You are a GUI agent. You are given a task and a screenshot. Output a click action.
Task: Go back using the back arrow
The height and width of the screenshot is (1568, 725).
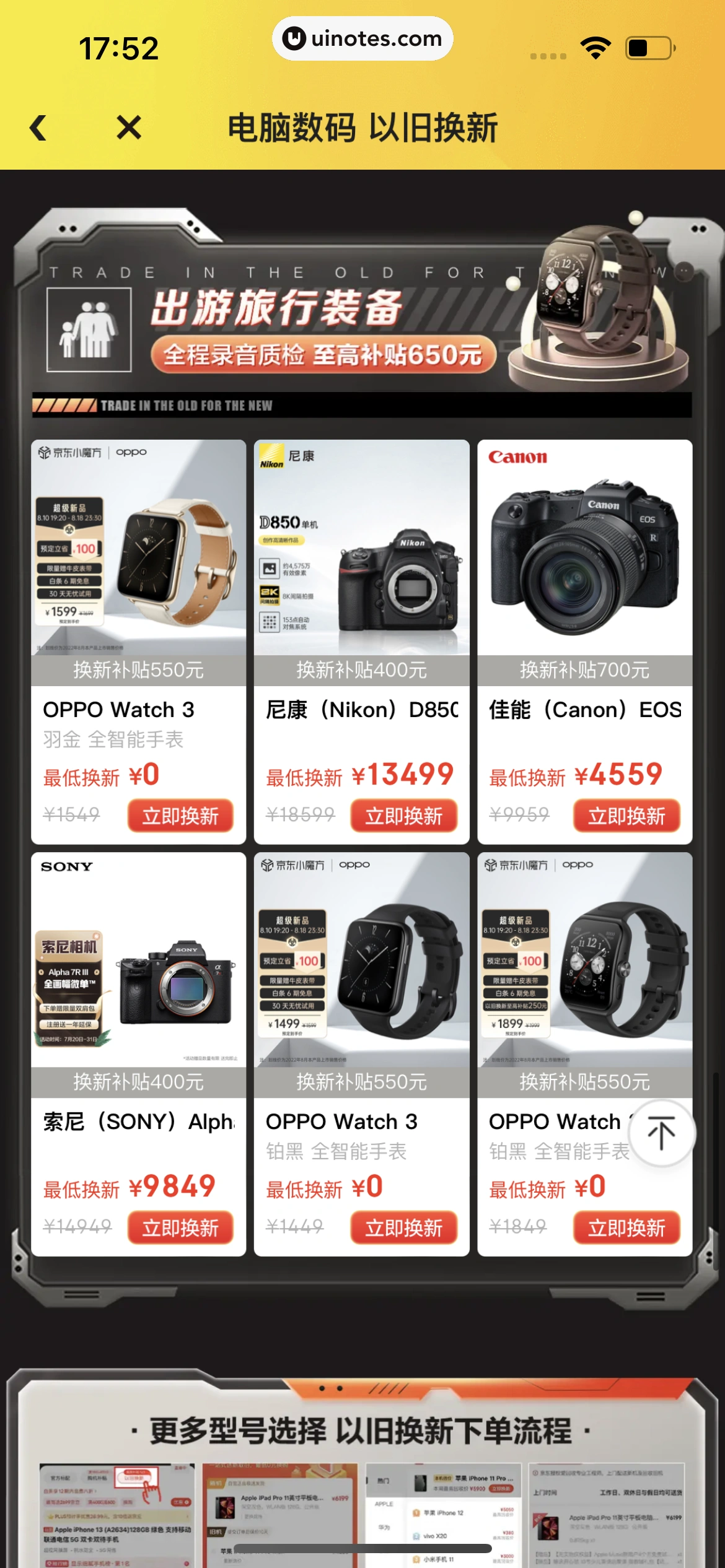38,128
